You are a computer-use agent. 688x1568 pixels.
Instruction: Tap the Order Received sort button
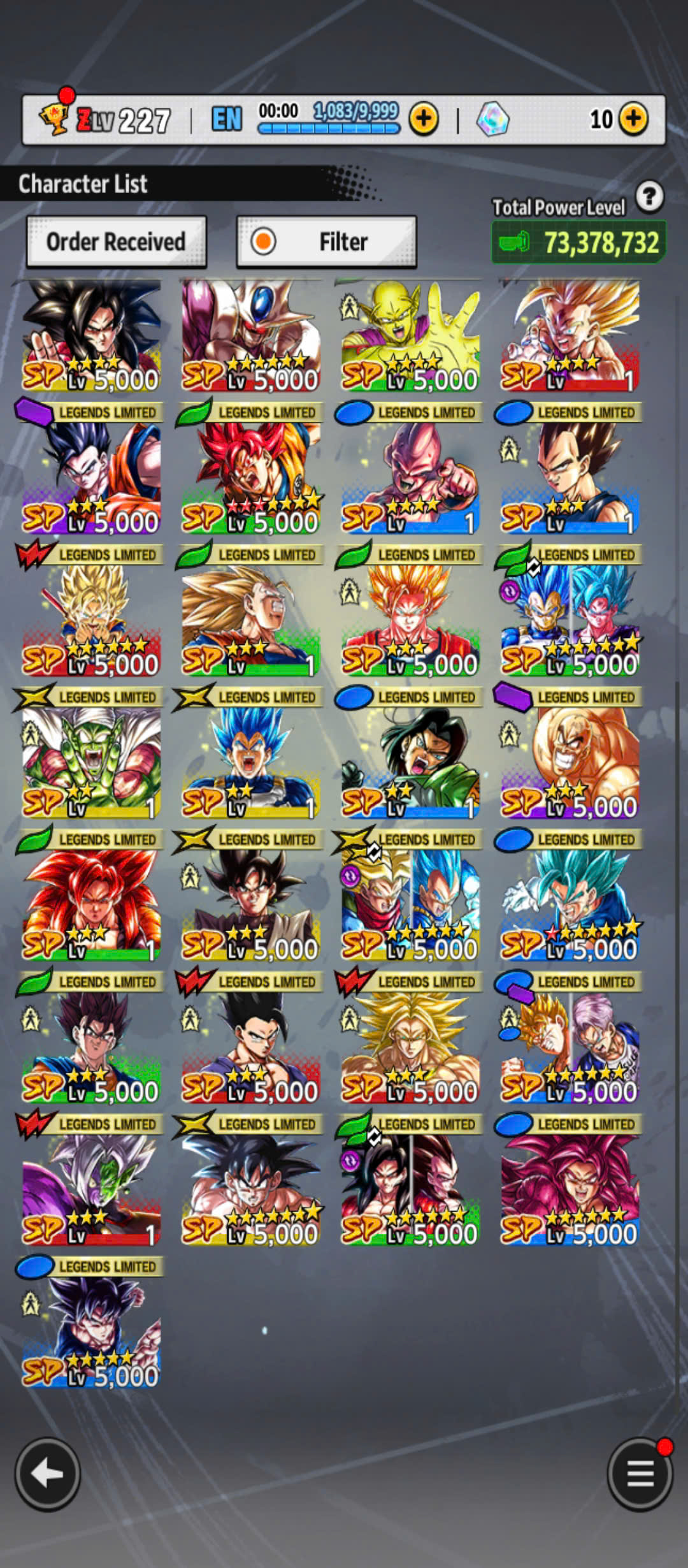click(116, 242)
